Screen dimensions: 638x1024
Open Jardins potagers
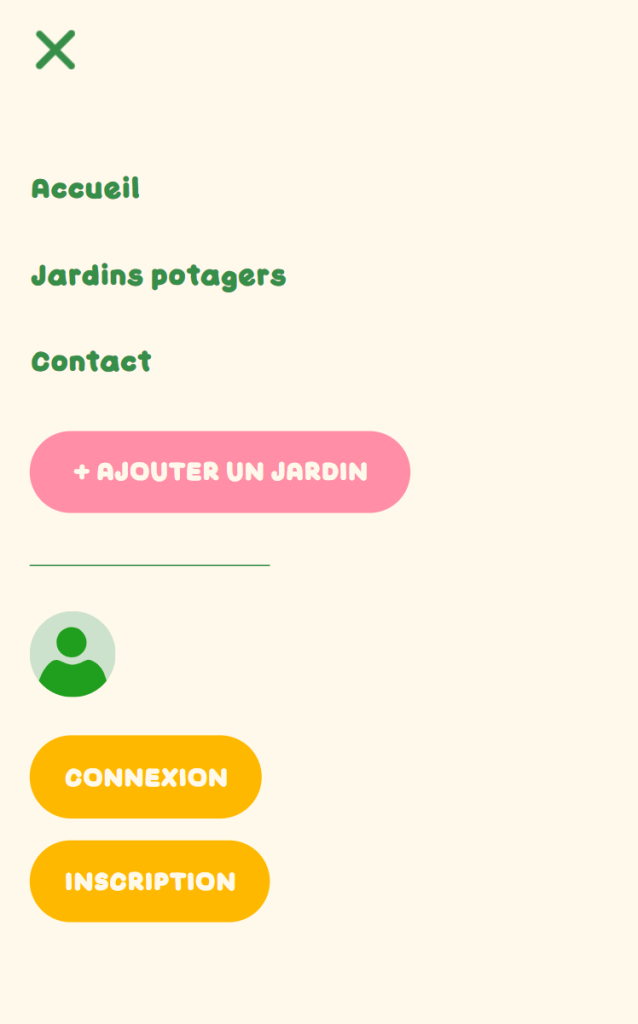[159, 276]
